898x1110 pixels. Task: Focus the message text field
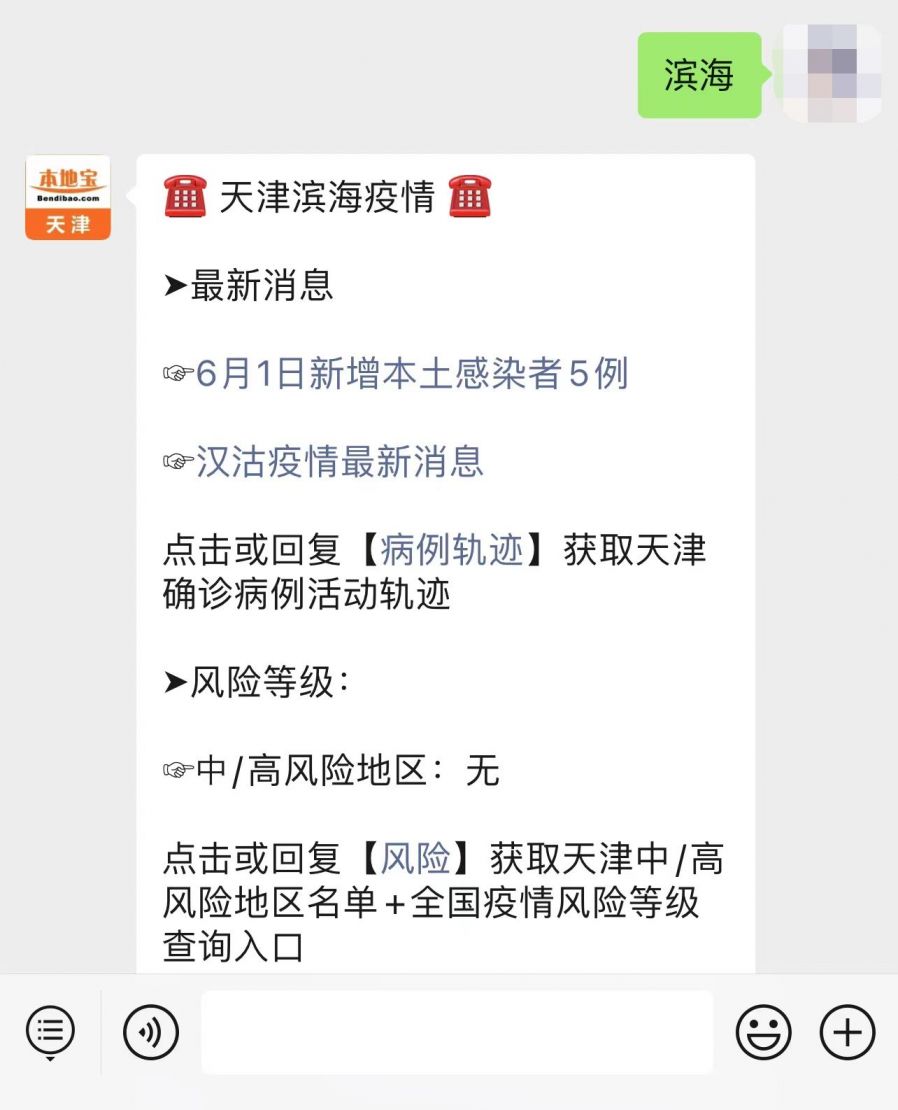457,1032
